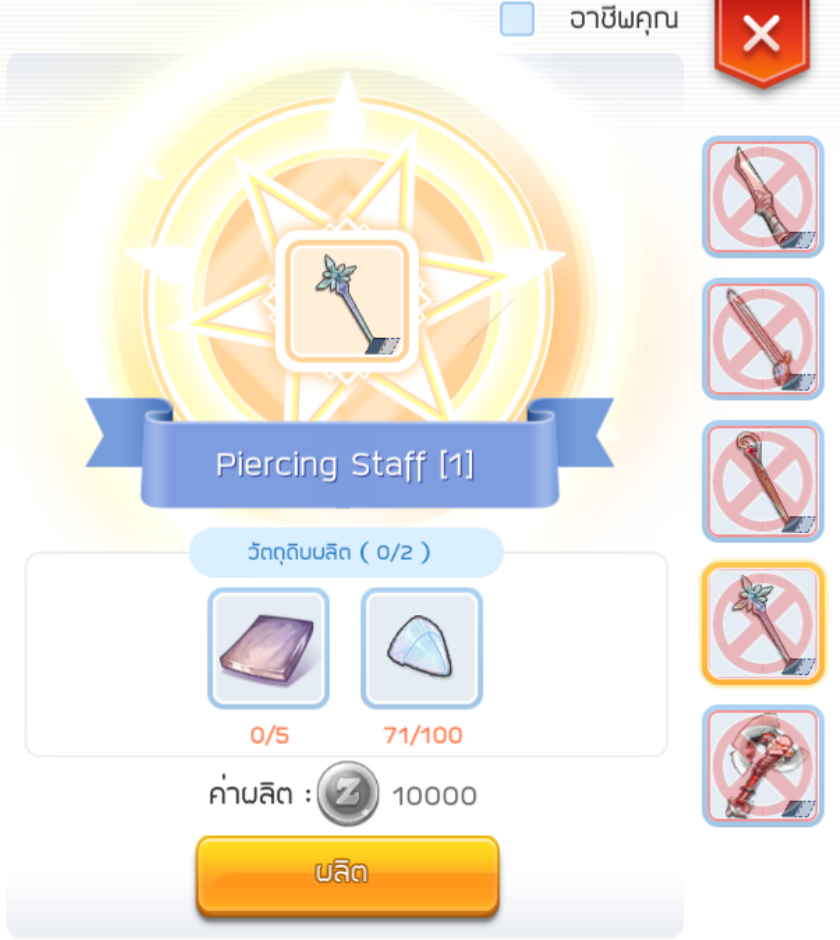The width and height of the screenshot is (840, 940).
Task: Select the long sword weapon in the side list
Action: tap(763, 339)
